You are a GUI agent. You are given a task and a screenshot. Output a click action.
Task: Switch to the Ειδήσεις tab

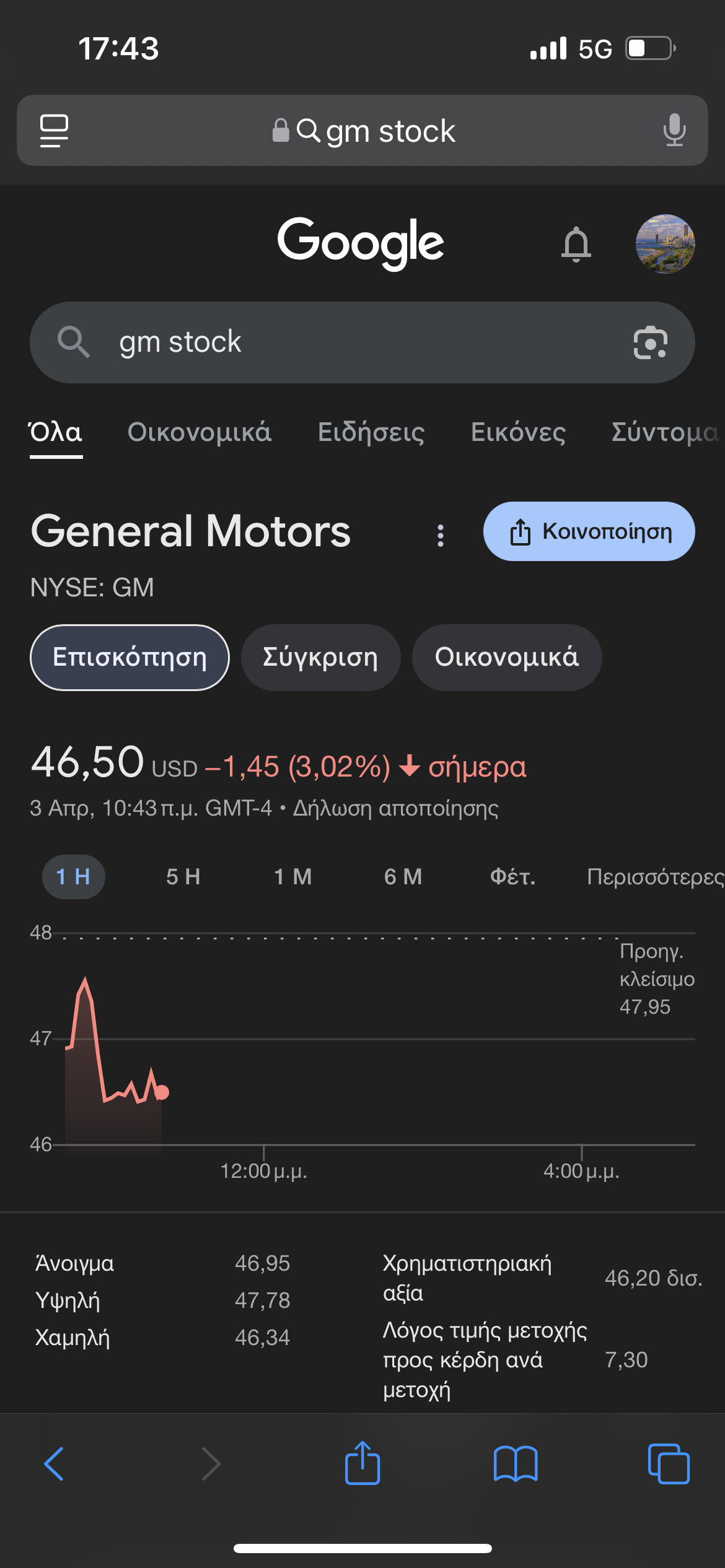coord(371,432)
